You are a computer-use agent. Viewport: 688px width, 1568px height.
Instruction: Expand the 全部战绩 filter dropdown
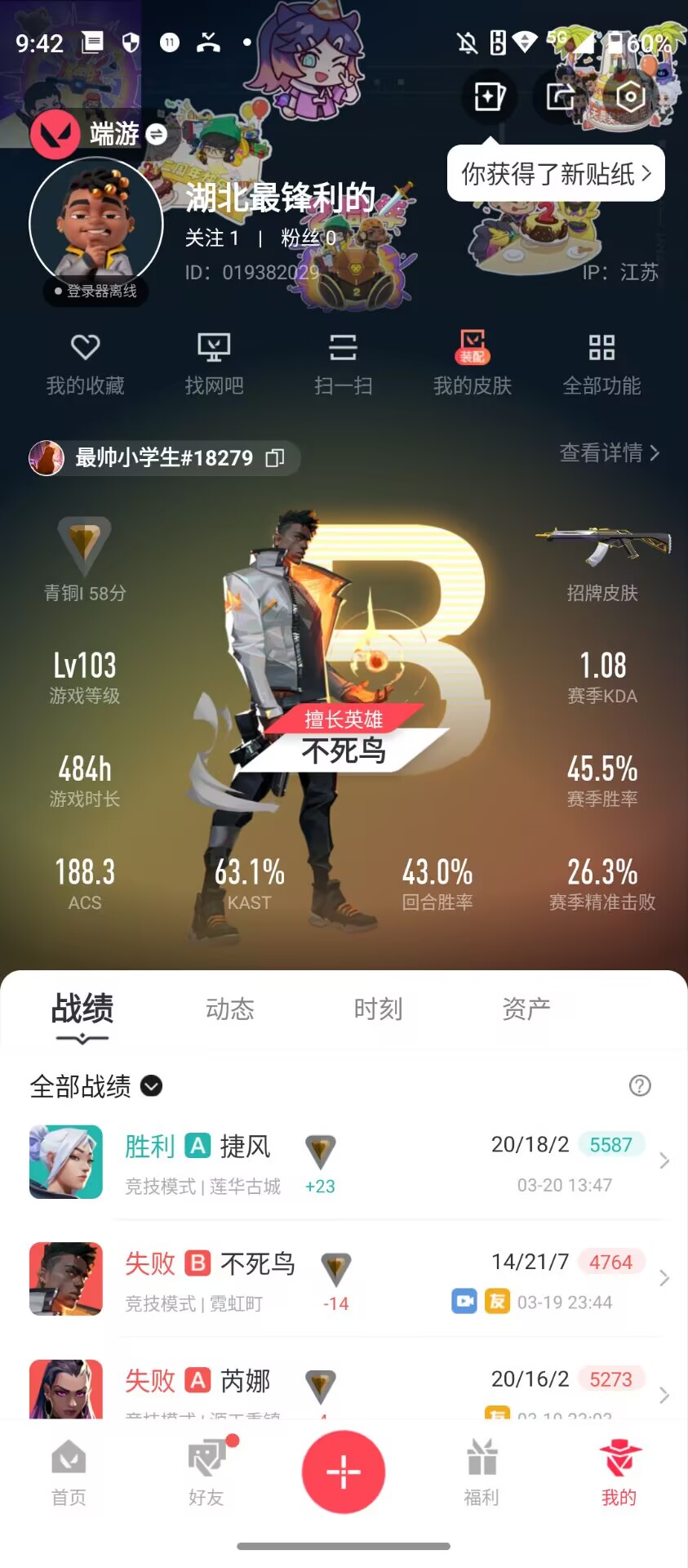[151, 1086]
